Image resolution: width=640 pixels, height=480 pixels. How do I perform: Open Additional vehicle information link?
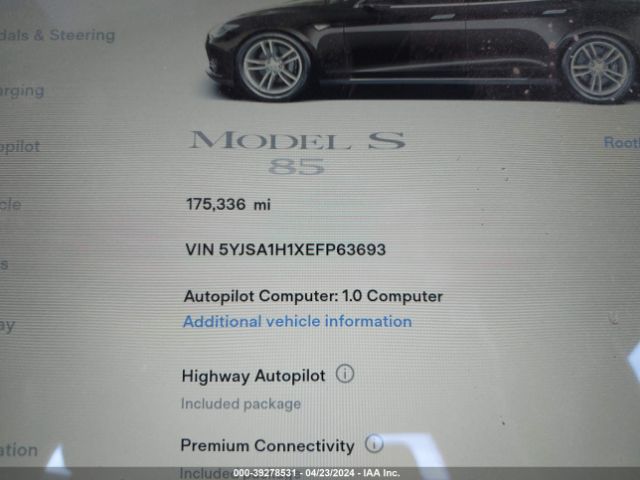(x=297, y=321)
